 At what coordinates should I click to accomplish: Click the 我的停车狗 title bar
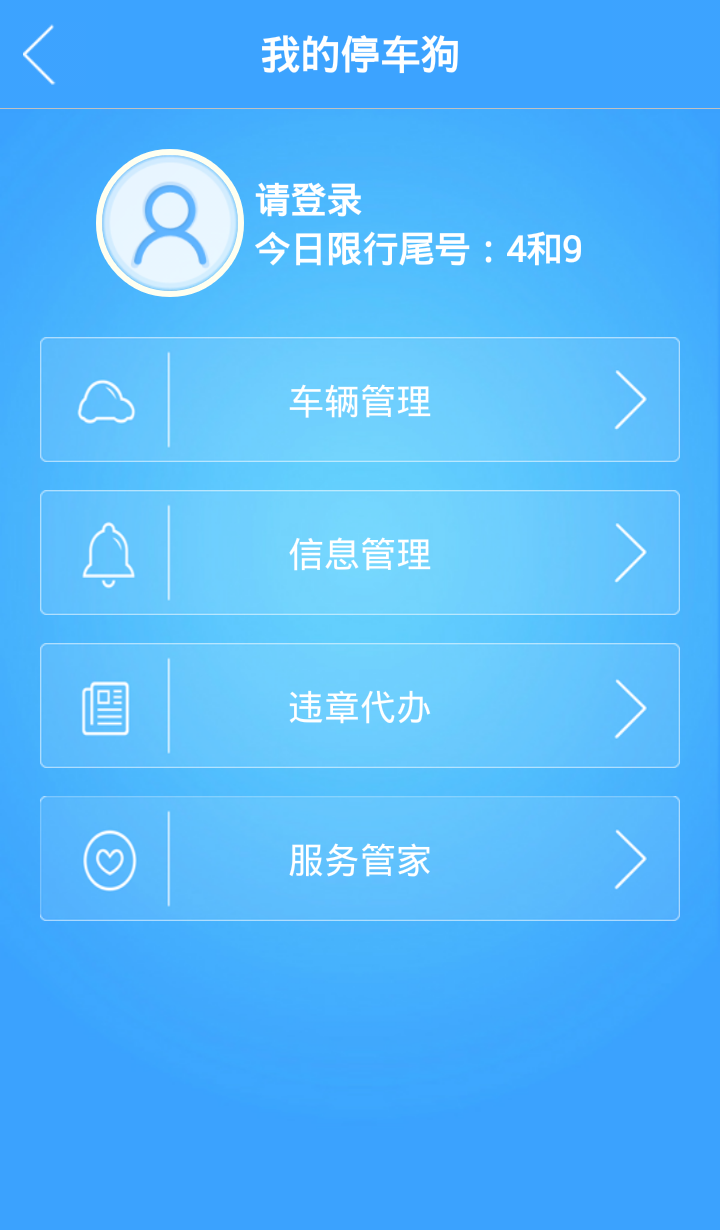click(x=360, y=55)
